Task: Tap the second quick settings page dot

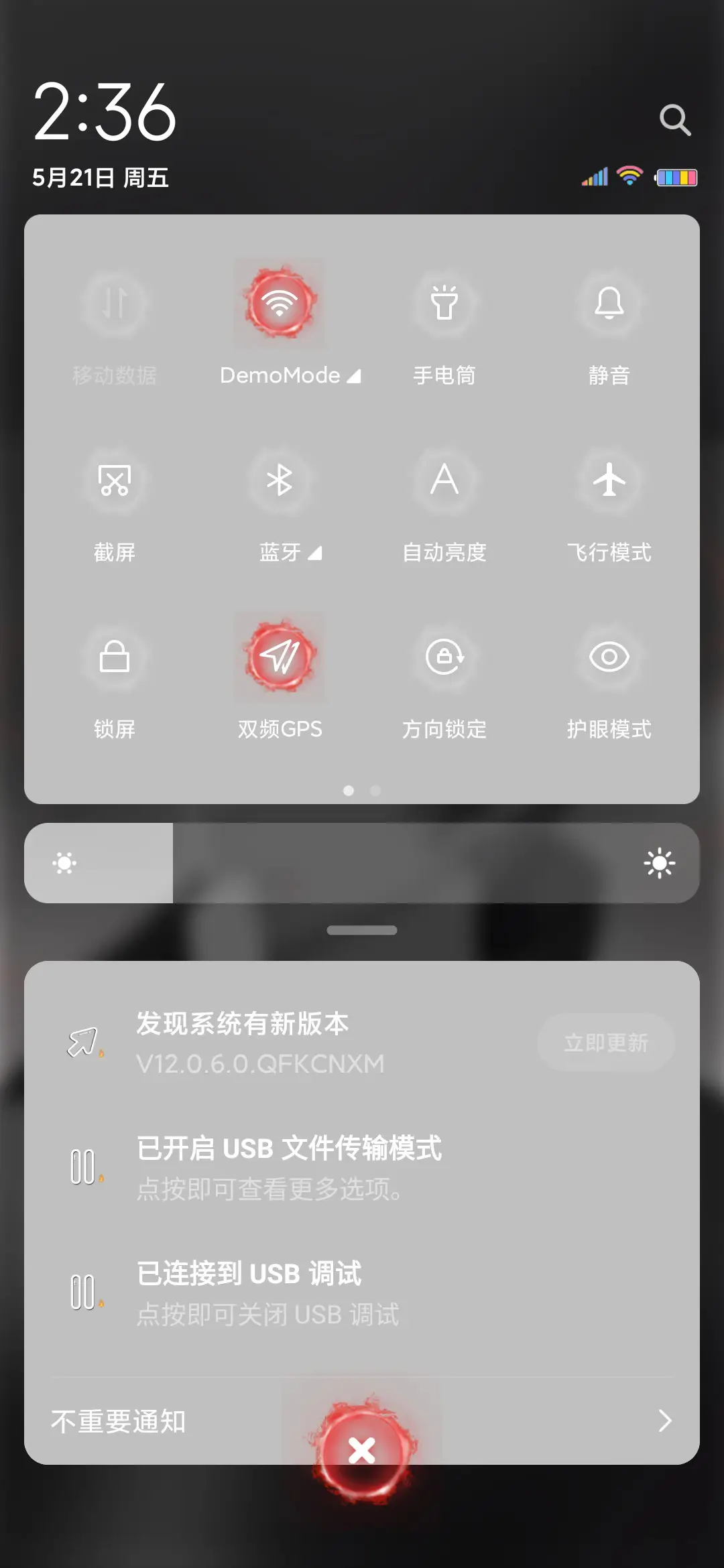Action: coord(375,791)
